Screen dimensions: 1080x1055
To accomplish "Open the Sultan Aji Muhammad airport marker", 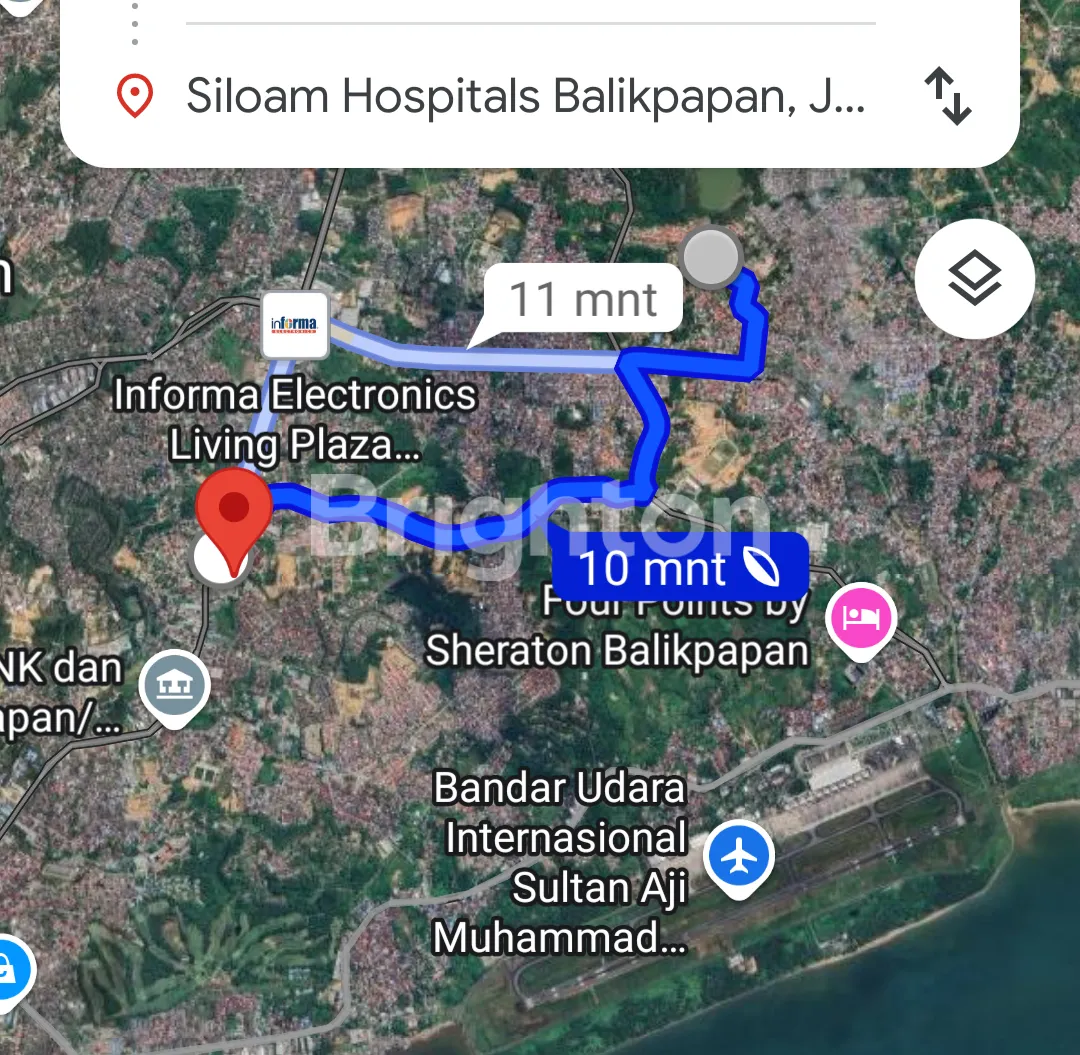I will click(738, 858).
